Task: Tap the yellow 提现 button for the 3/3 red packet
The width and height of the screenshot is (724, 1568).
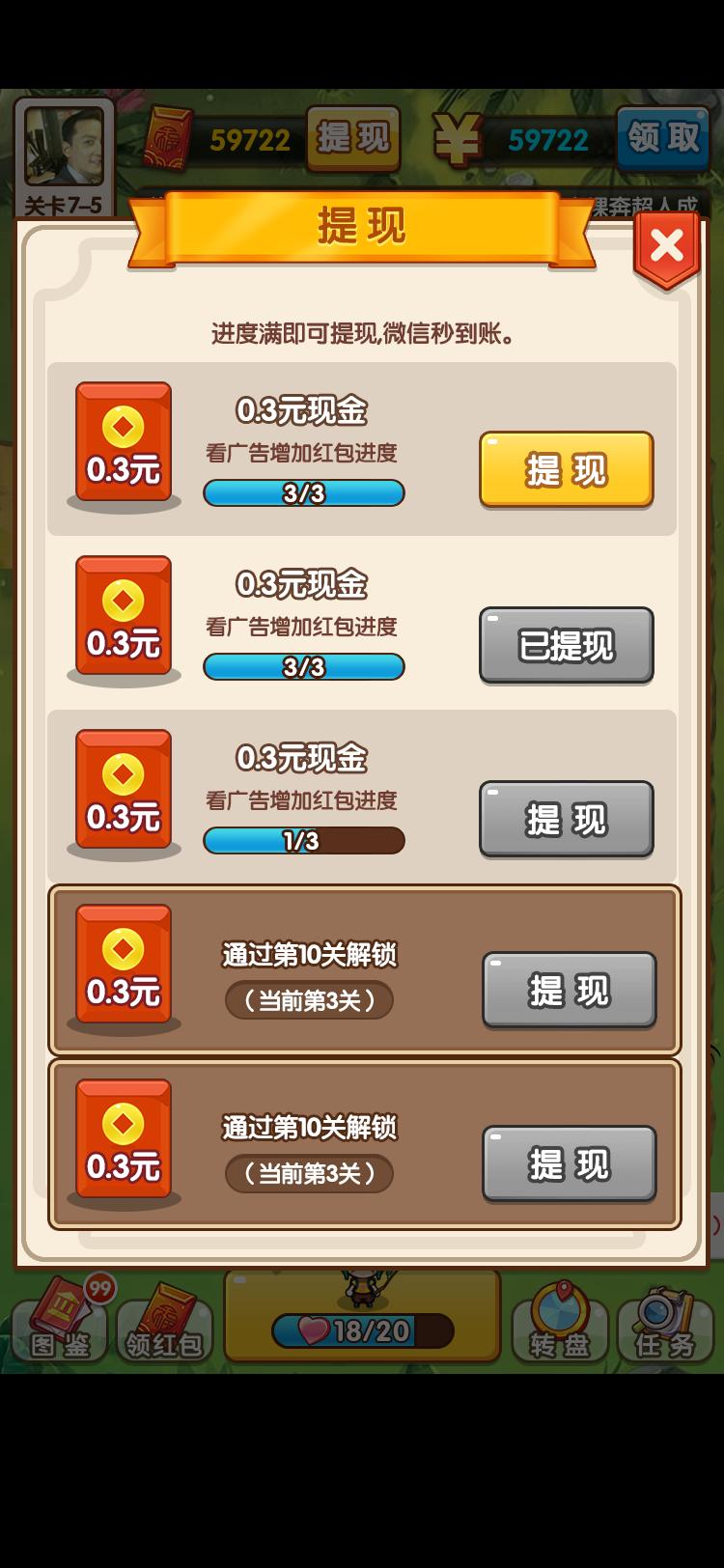Action: [567, 470]
